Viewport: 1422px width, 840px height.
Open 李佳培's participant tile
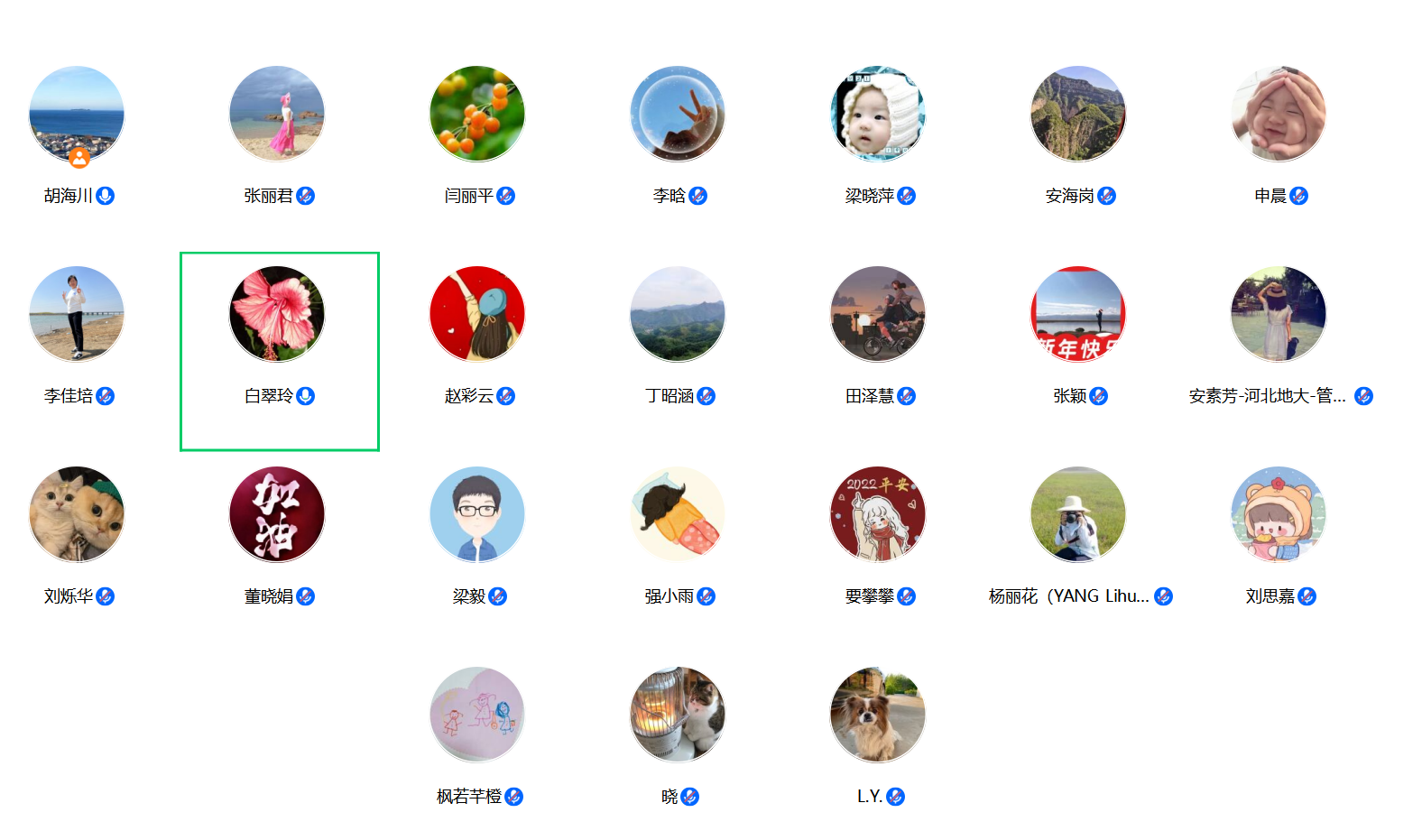[77, 314]
